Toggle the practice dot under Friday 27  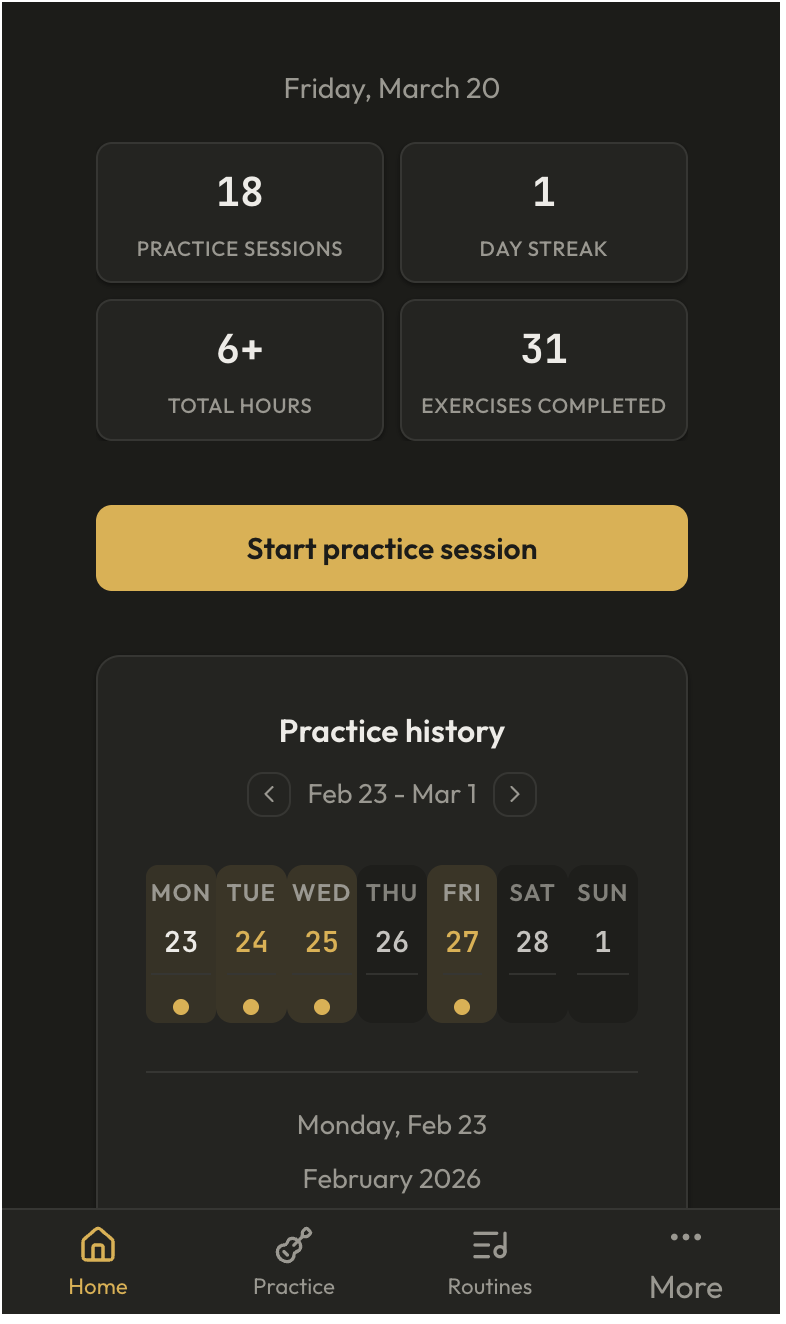pyautogui.click(x=462, y=1007)
